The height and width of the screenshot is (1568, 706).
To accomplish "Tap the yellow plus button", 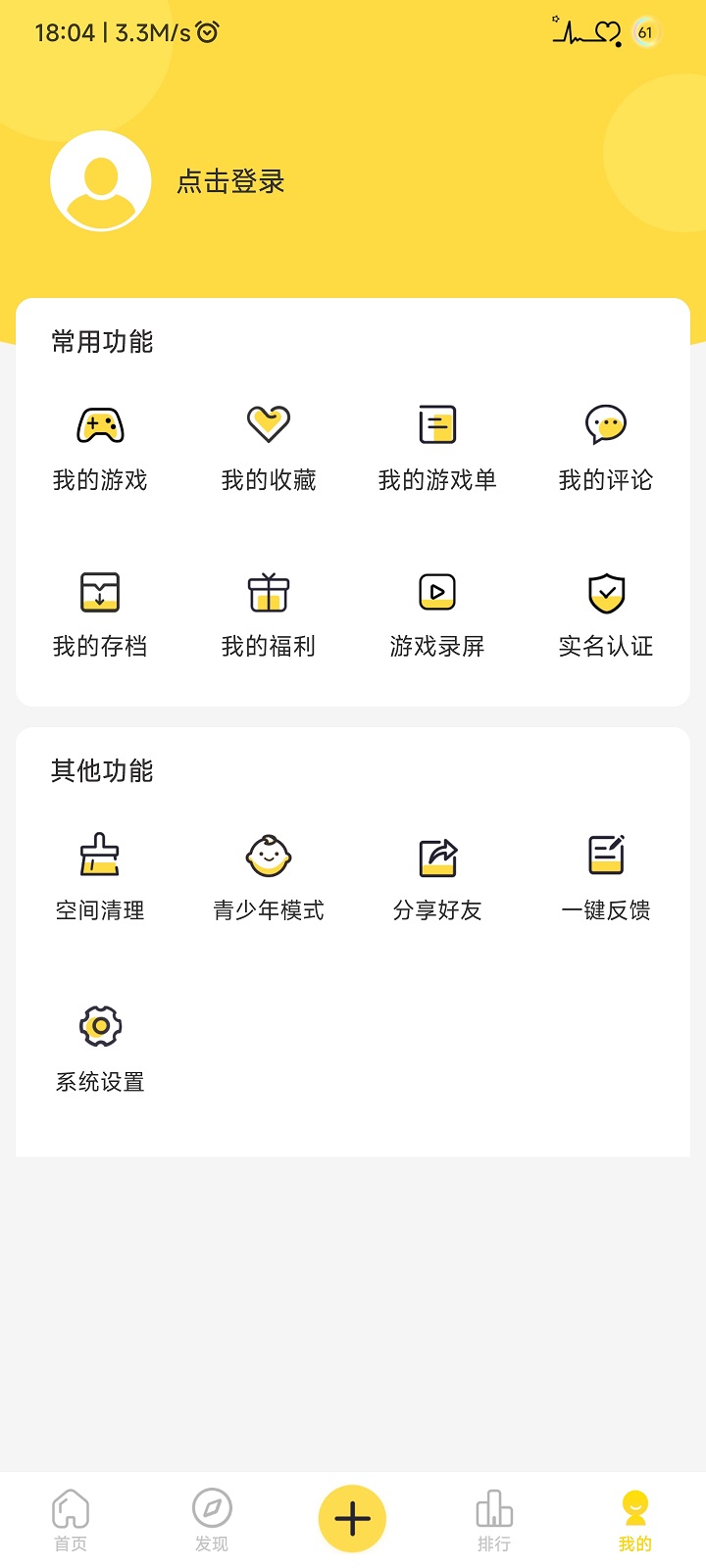I will [x=353, y=1518].
